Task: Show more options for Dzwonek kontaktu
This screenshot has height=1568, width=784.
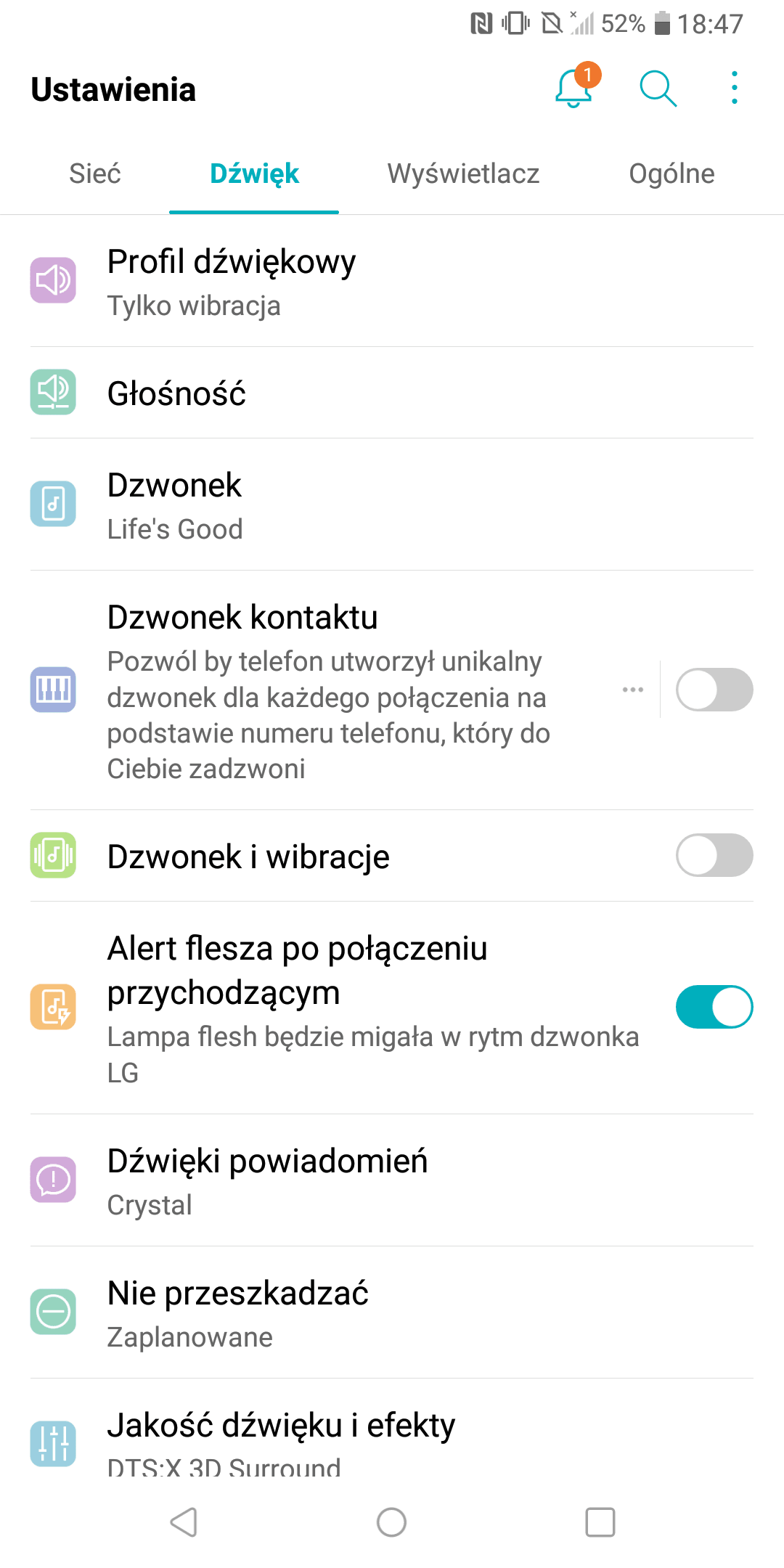Action: coord(633,690)
